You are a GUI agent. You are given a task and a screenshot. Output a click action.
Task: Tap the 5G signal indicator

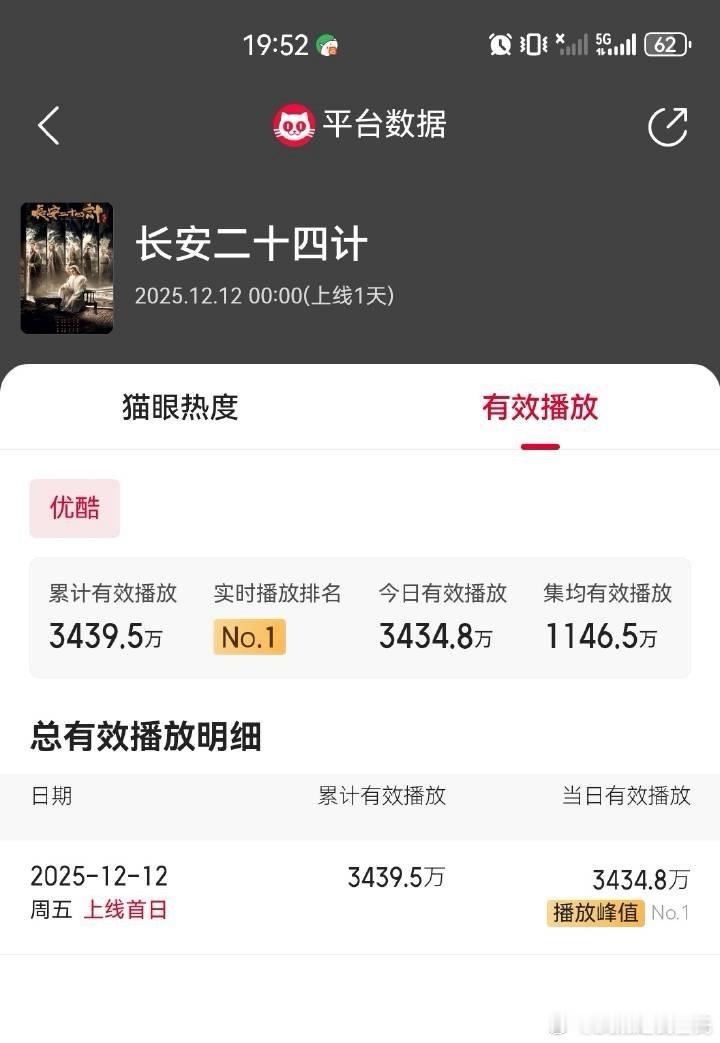(614, 46)
